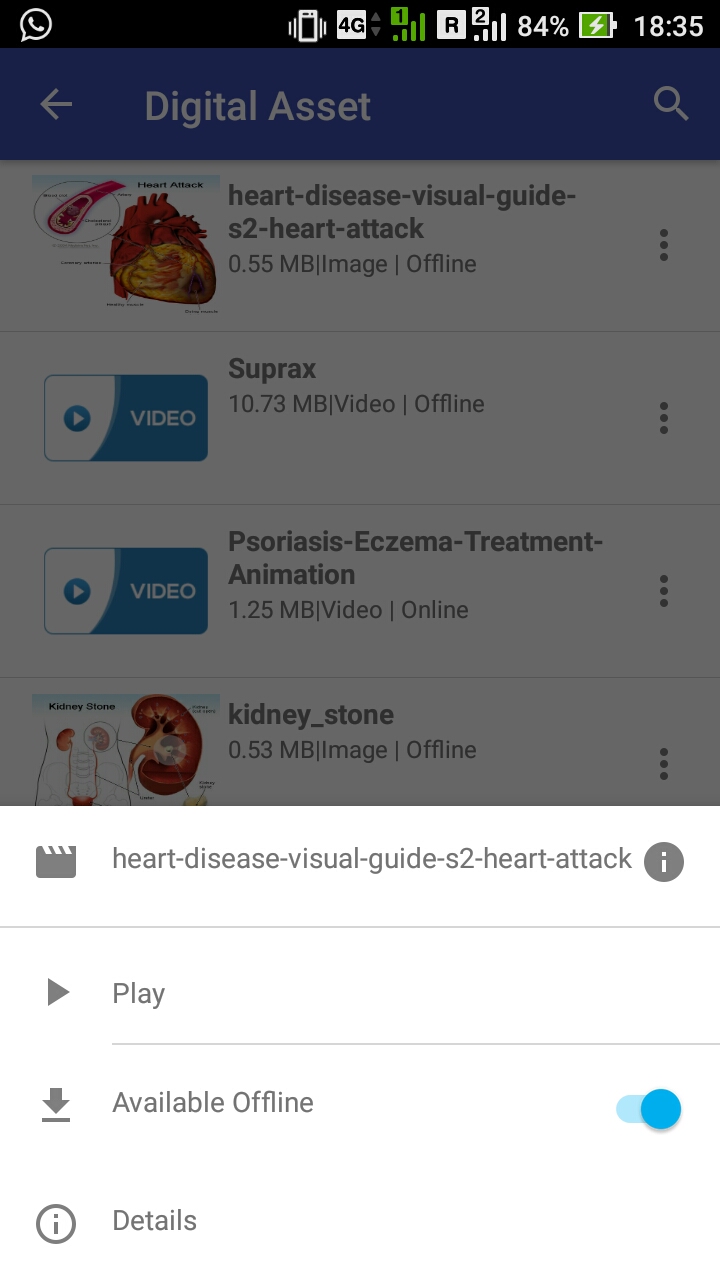
Task: Open overflow menu for Suprax
Action: pyautogui.click(x=663, y=418)
